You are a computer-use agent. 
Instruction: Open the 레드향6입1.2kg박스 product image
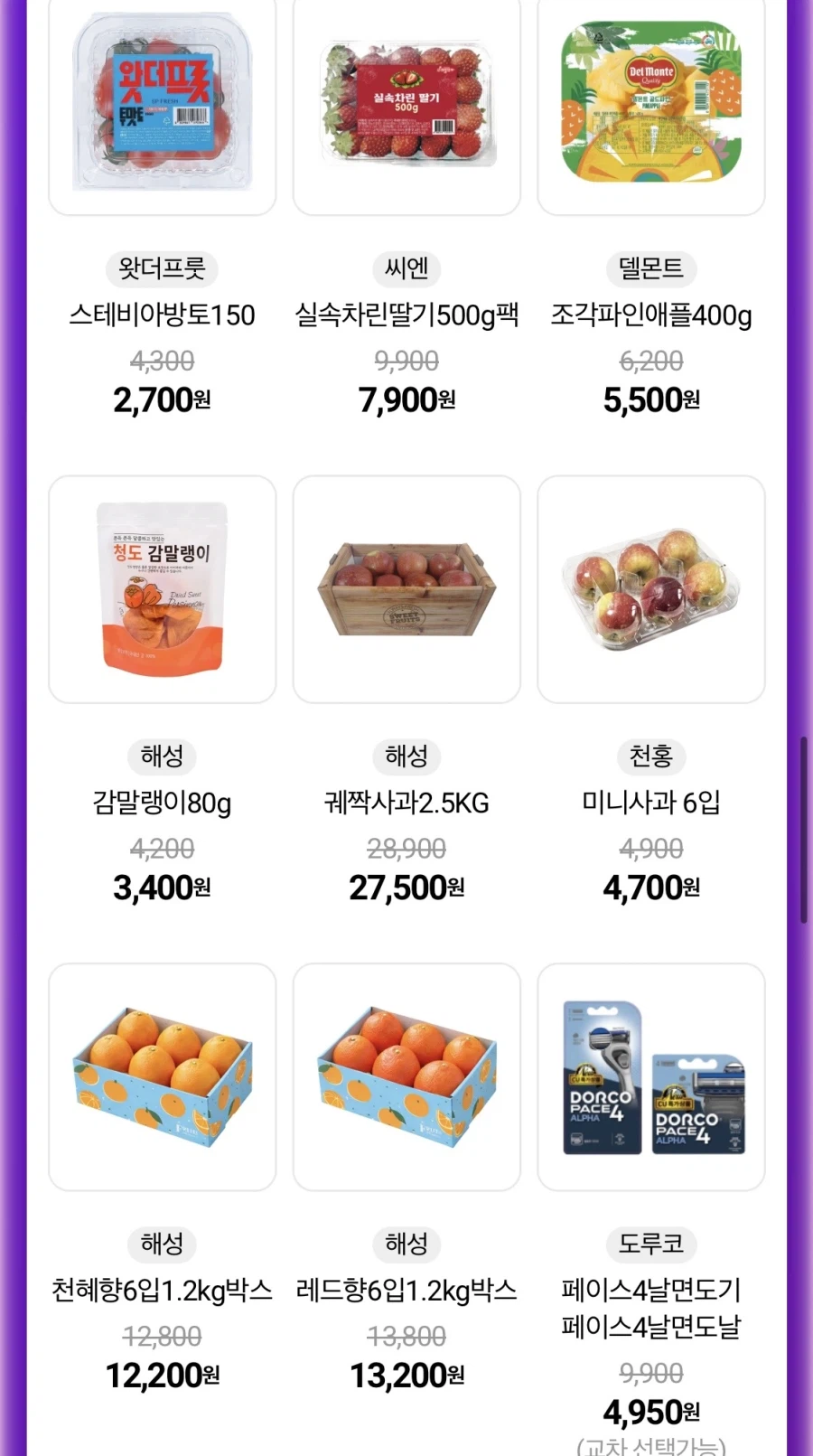click(406, 1077)
